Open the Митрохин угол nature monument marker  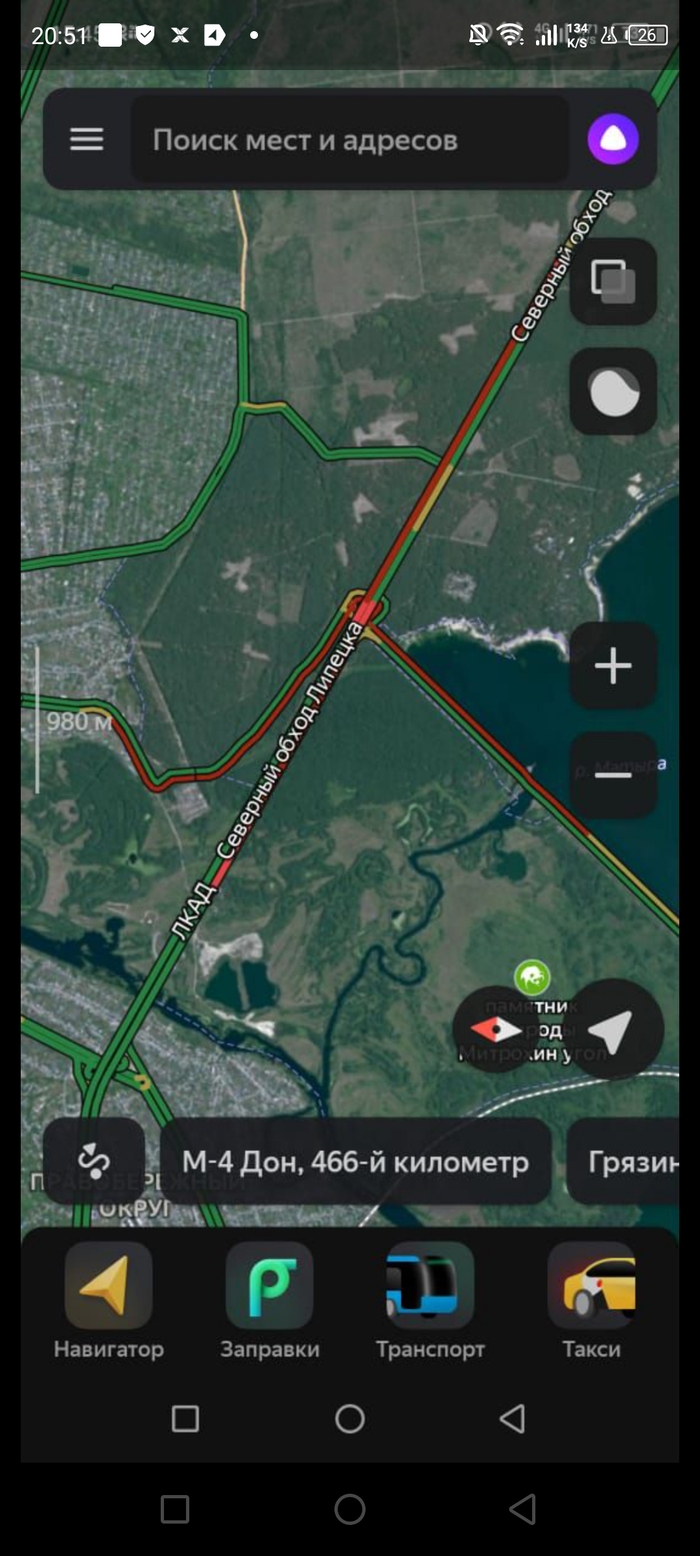tap(532, 978)
